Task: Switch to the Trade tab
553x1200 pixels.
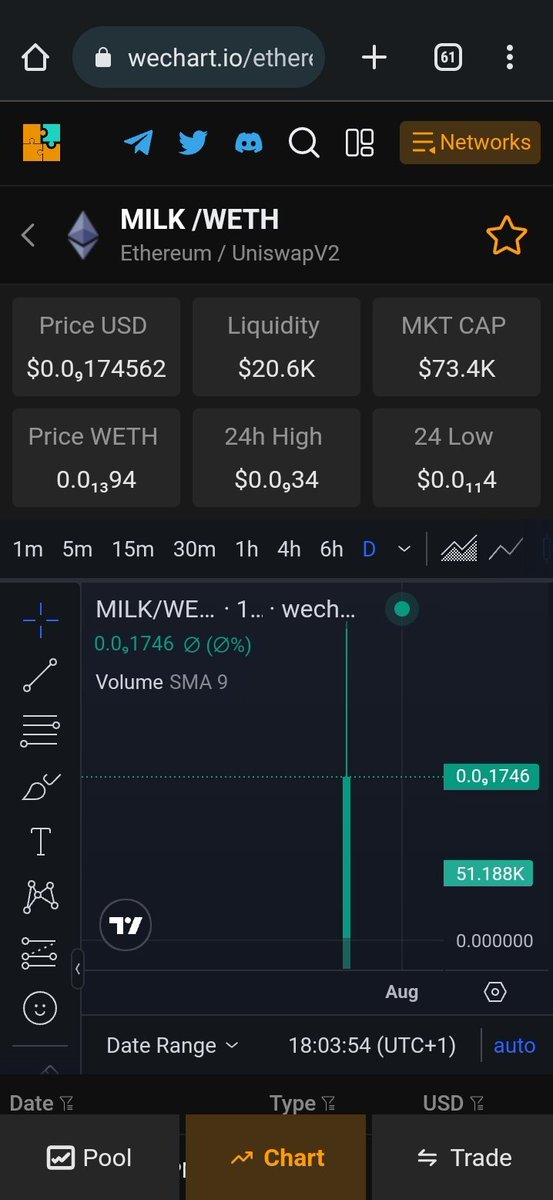Action: (464, 1157)
